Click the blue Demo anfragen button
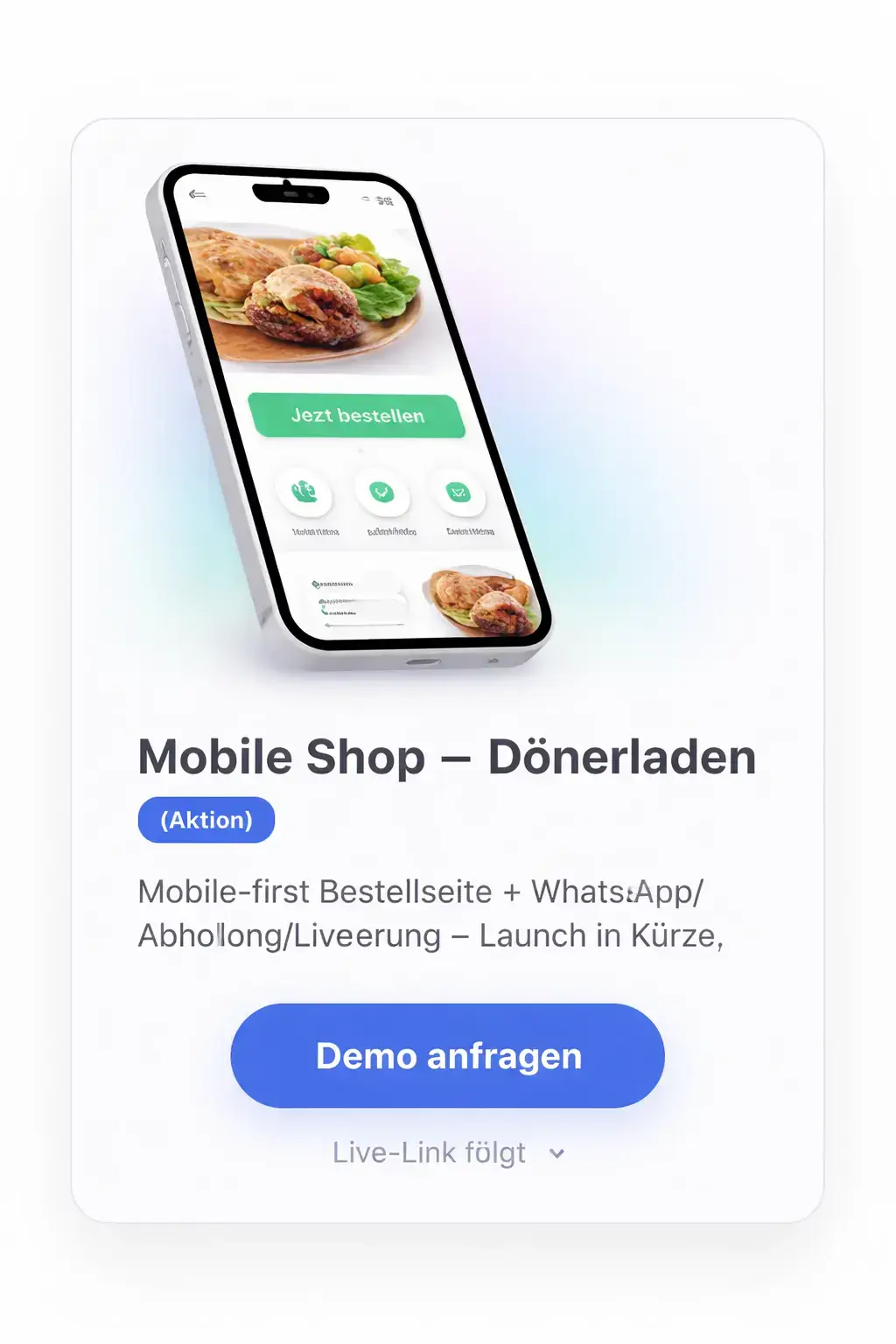This screenshot has height=1344, width=896. [x=448, y=1055]
